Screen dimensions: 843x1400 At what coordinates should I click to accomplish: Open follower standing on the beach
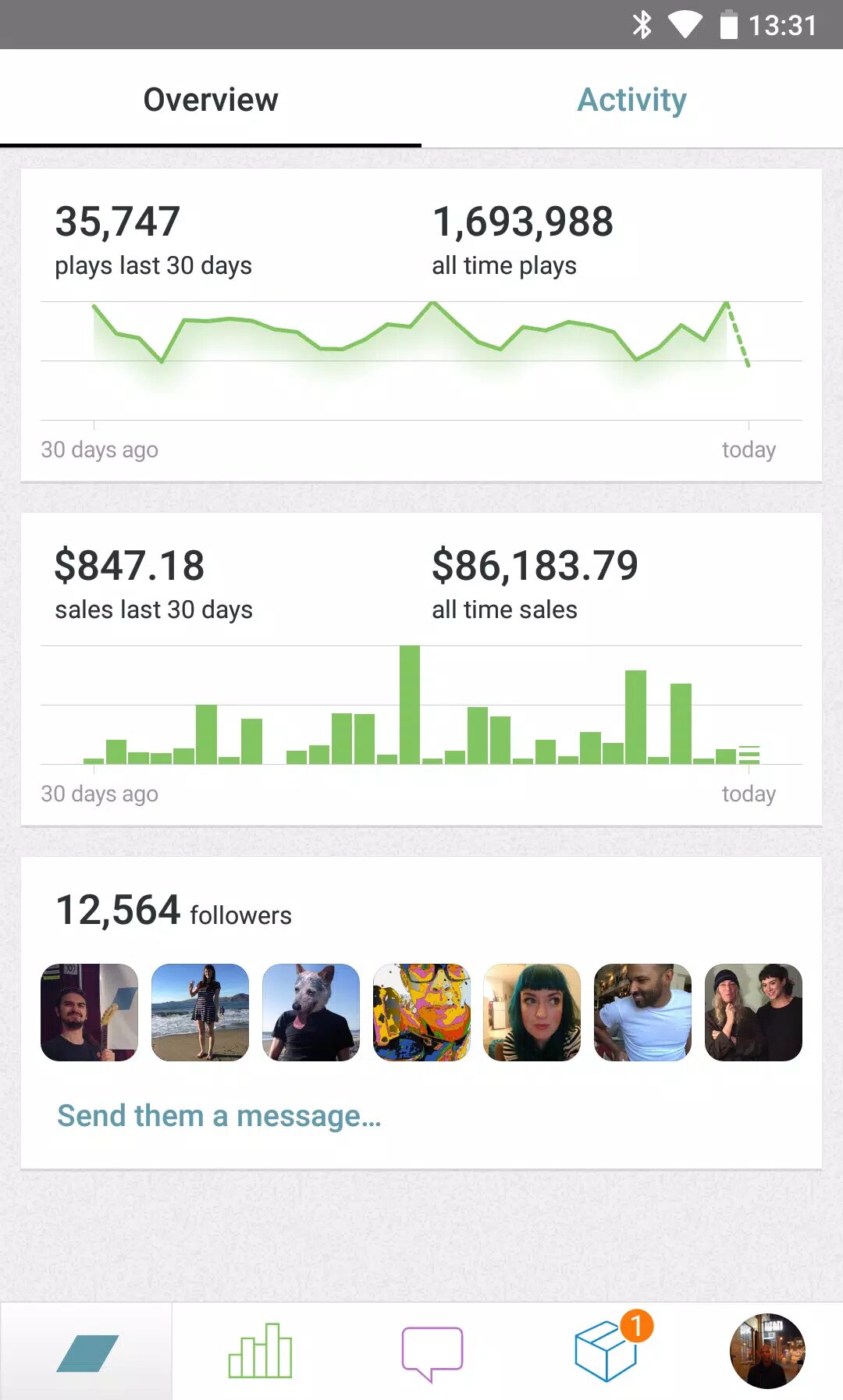[x=201, y=1012]
